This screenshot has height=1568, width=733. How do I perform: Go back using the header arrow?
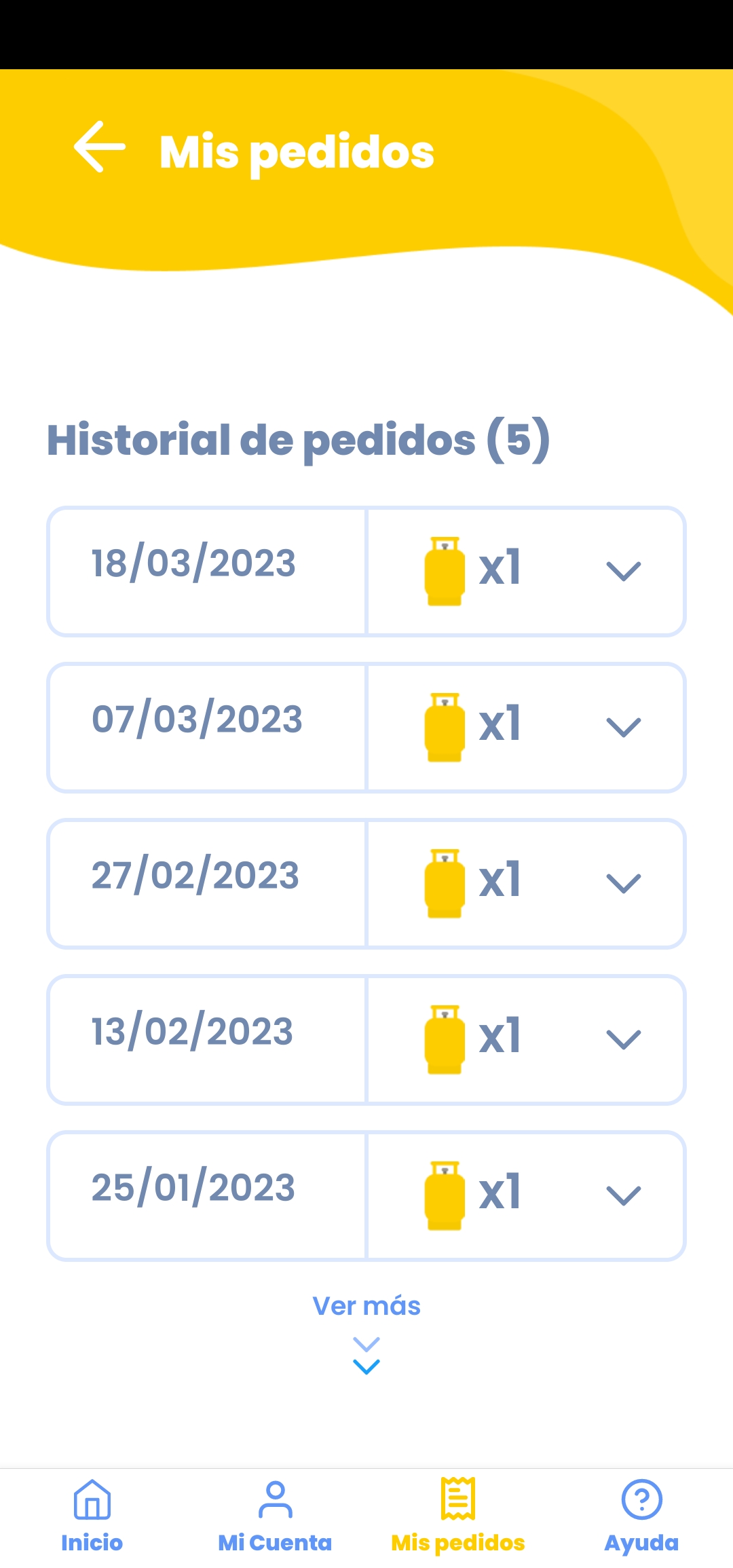(x=100, y=147)
